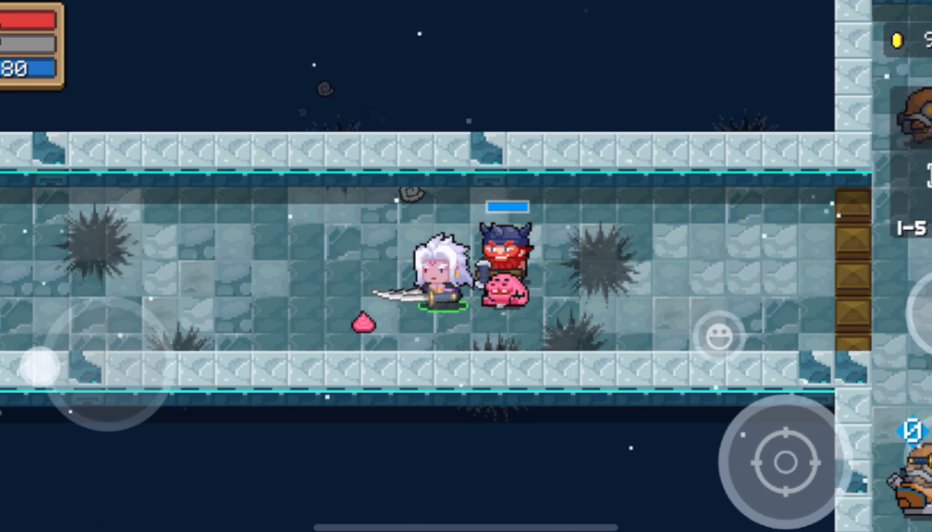Tap the crosshair attack button
The image size is (932, 532).
click(x=785, y=462)
